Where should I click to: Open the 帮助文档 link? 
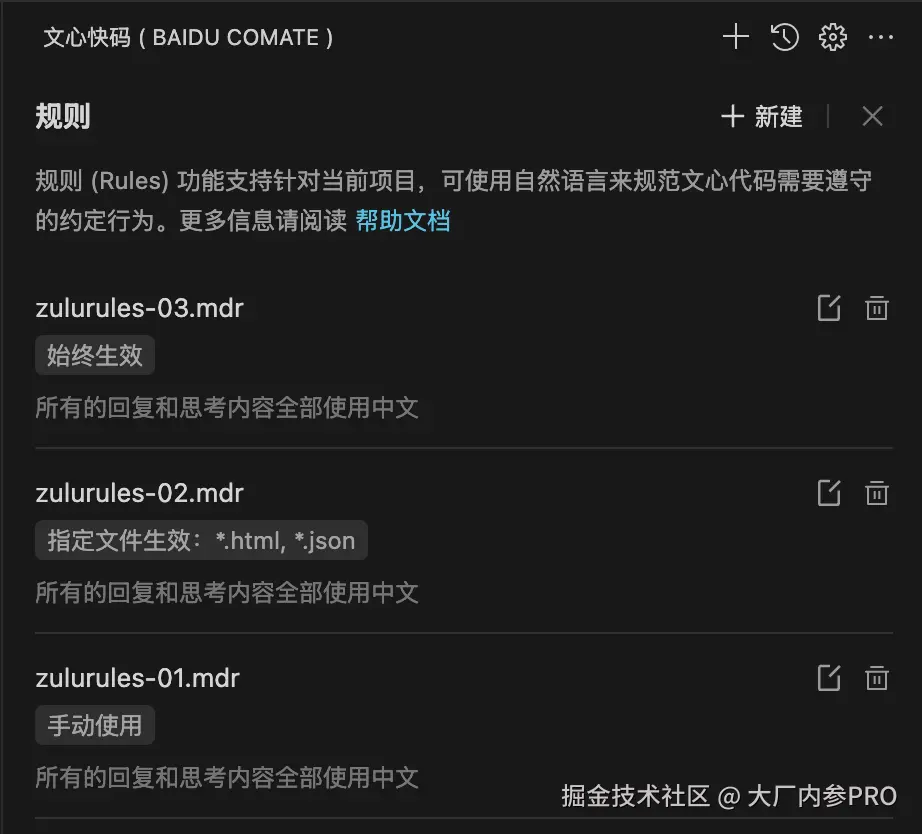403,221
